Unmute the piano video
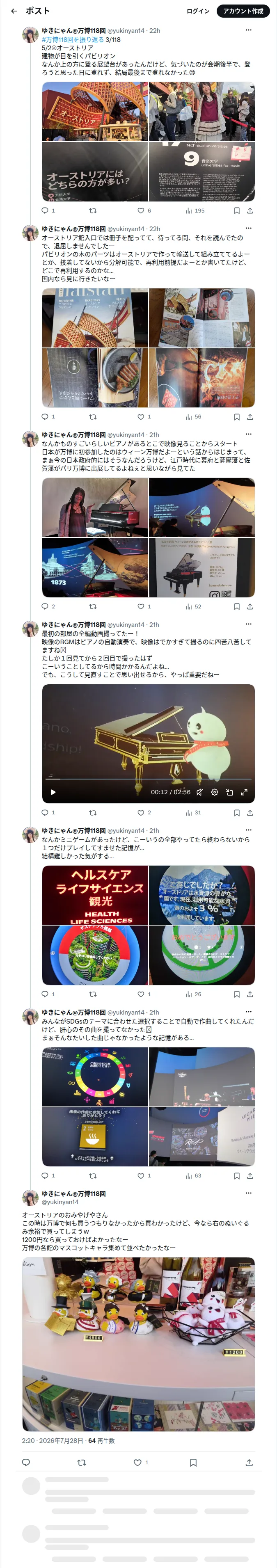Screen dimensions: 277x1568 pos(200,792)
